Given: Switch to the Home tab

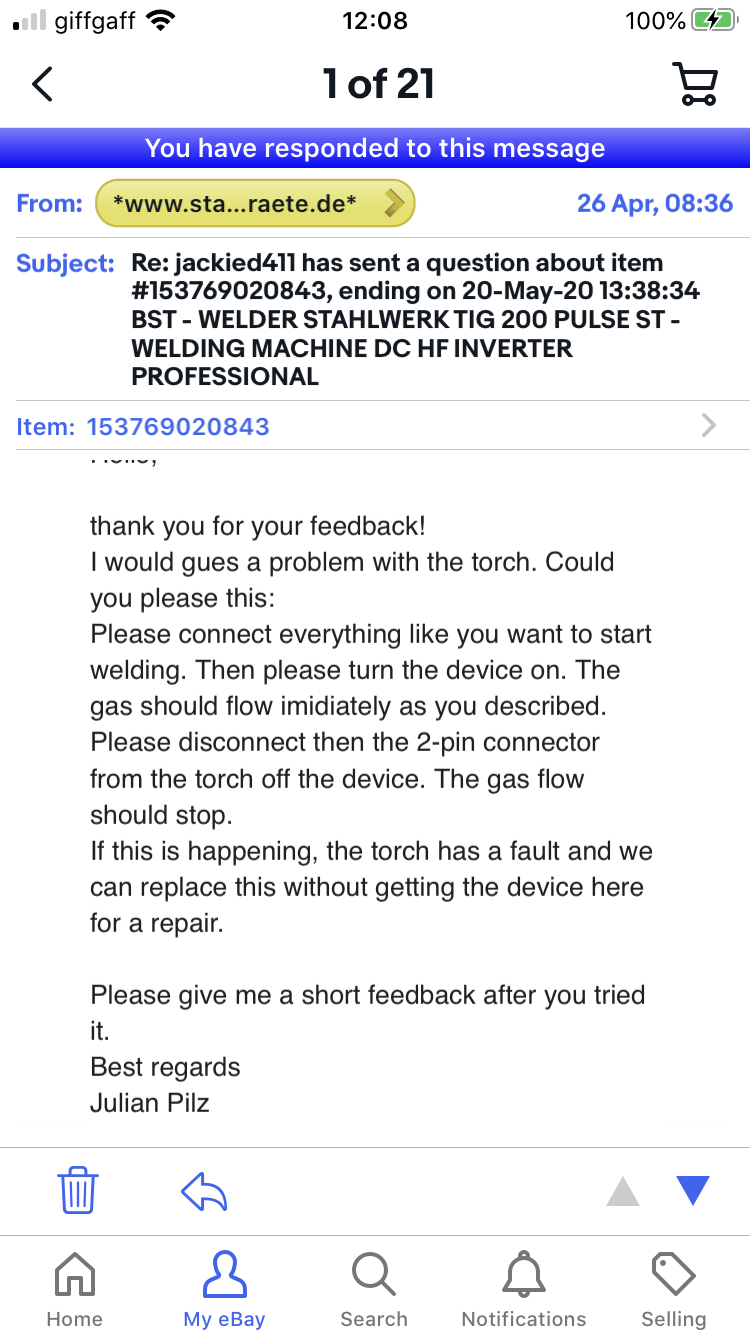Looking at the screenshot, I should [75, 1289].
